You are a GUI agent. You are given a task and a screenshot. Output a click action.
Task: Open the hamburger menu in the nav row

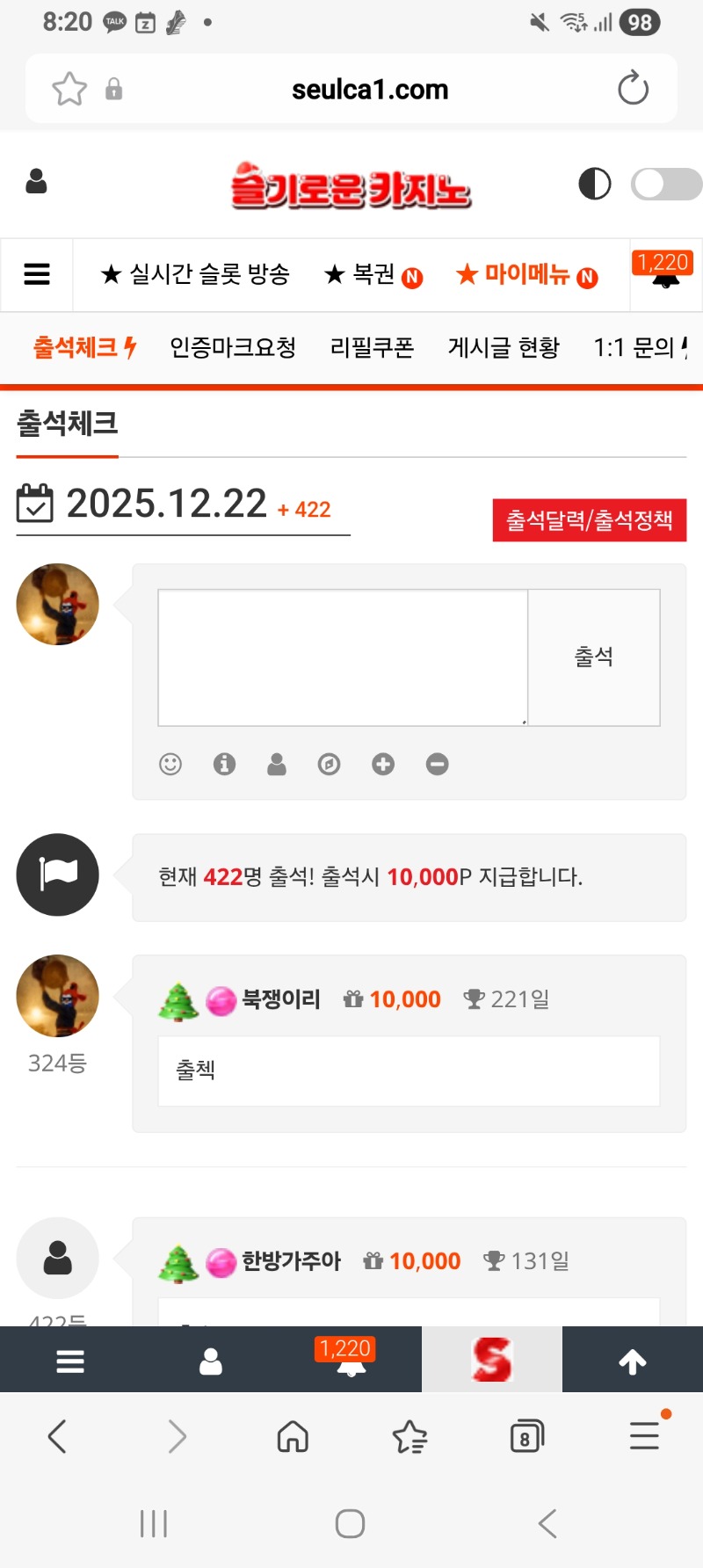tap(36, 275)
